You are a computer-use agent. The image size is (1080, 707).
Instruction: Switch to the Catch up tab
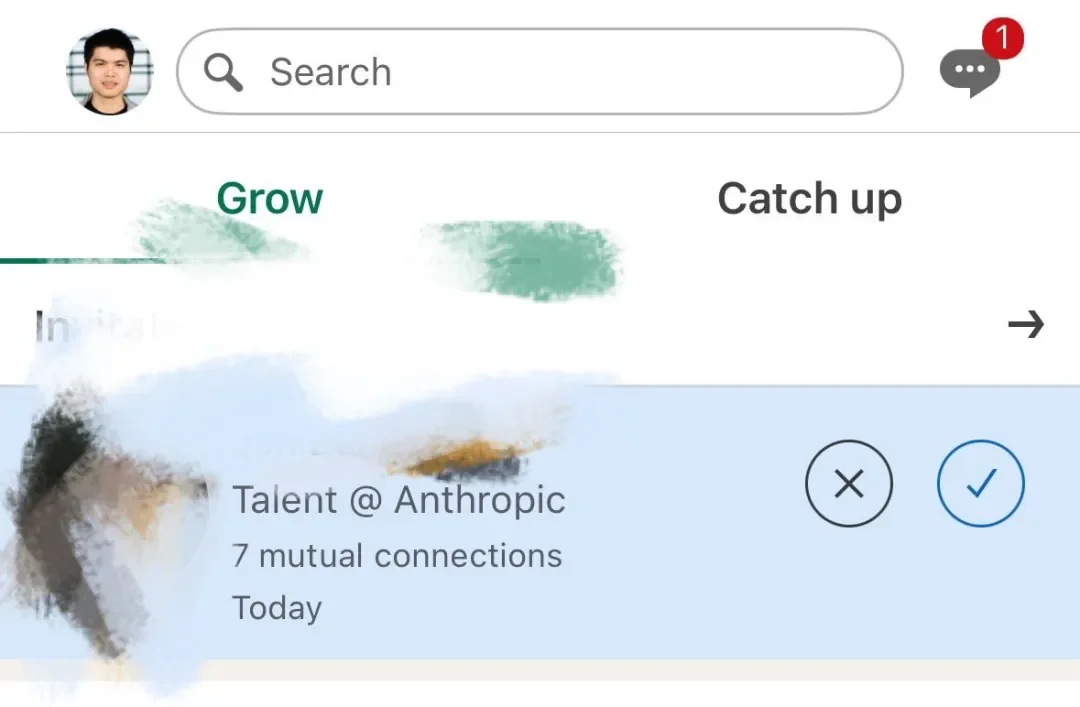[x=809, y=199]
